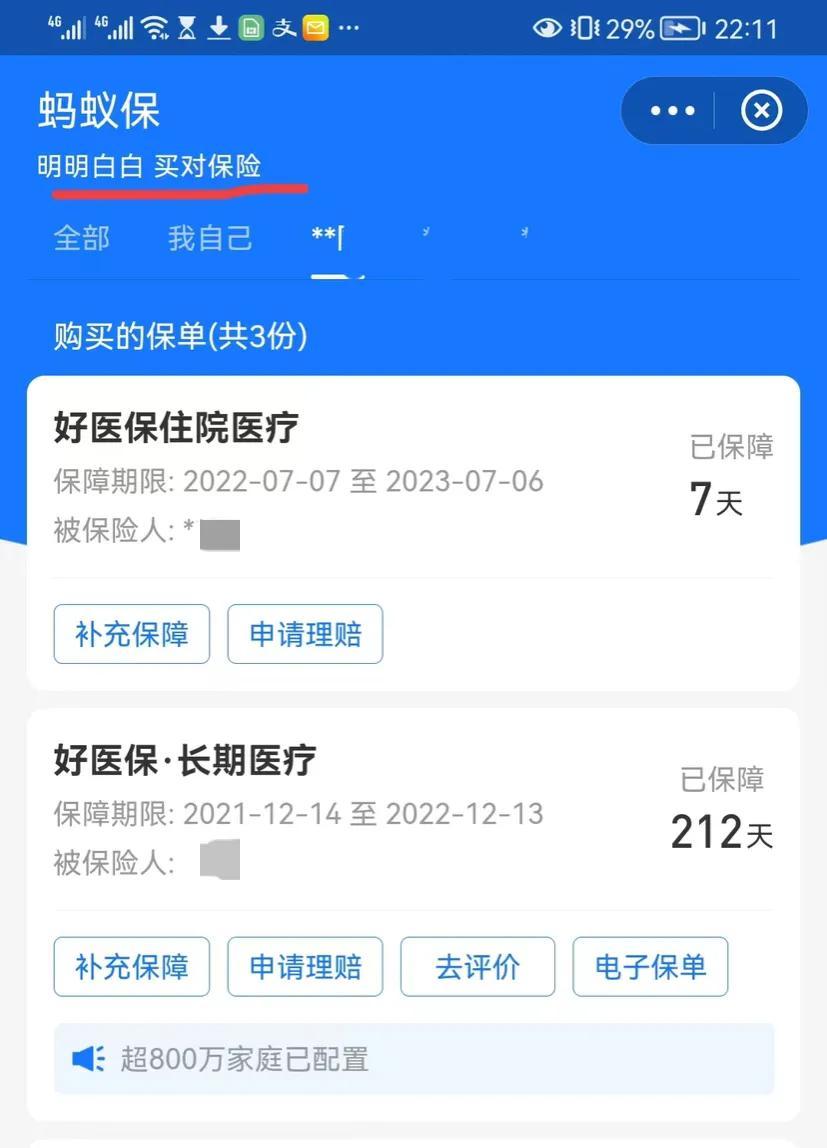Tap 补充保障 under 好医保住院医疗
Viewport: 827px width, 1148px height.
(x=132, y=634)
